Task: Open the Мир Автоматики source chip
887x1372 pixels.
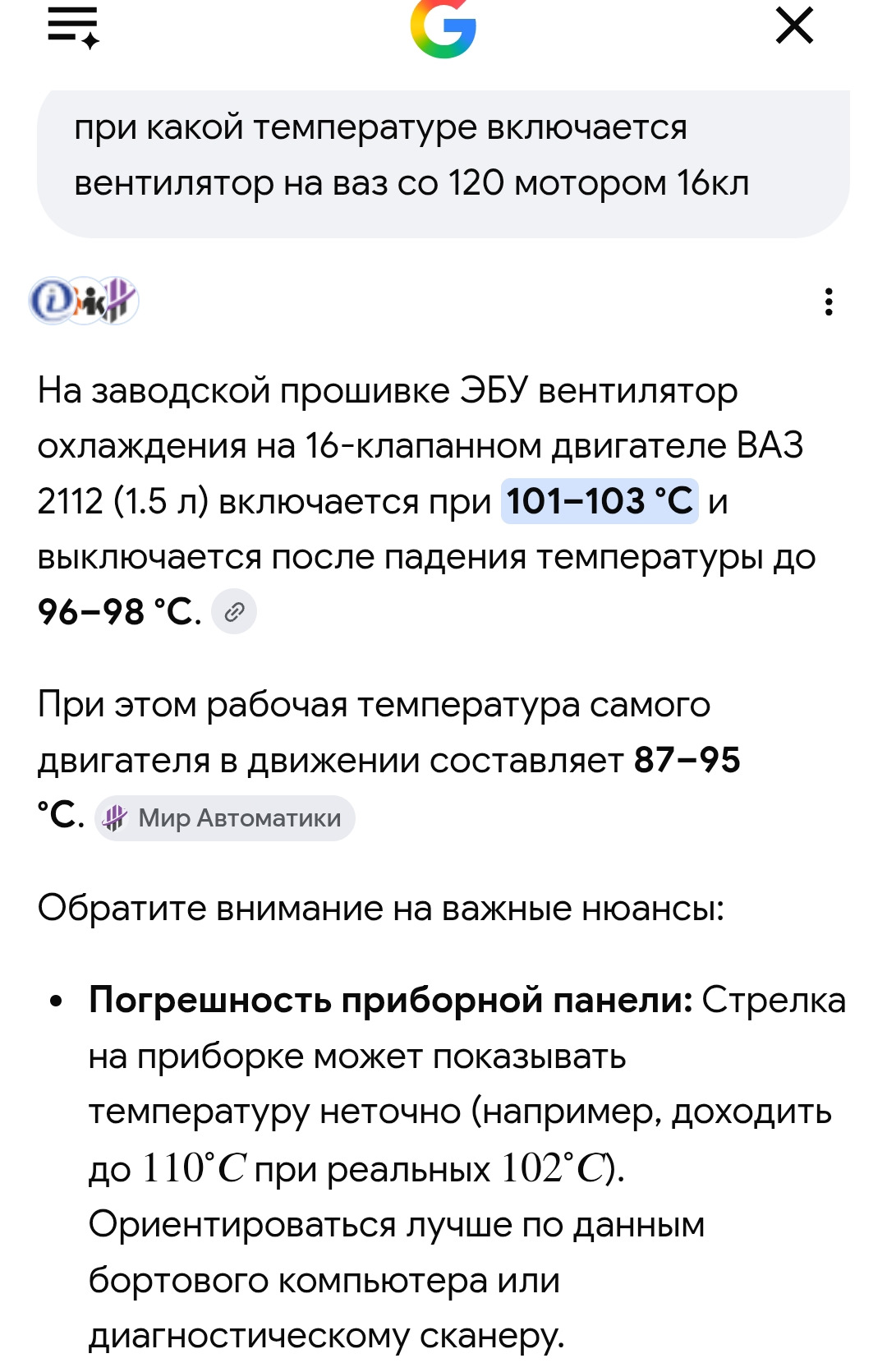Action: point(225,817)
